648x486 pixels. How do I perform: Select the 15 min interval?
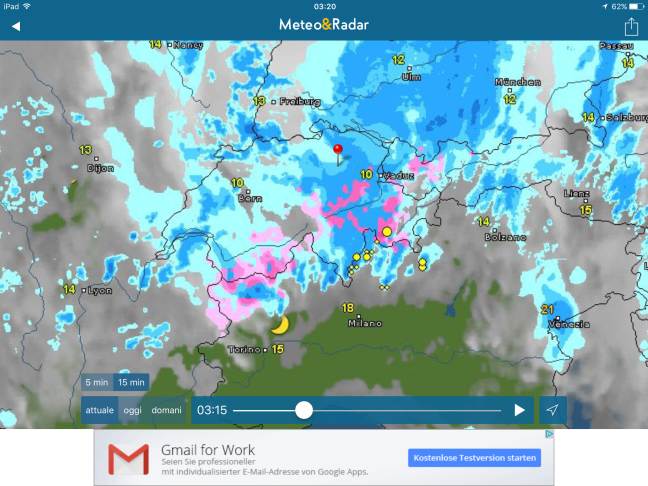pyautogui.click(x=131, y=382)
